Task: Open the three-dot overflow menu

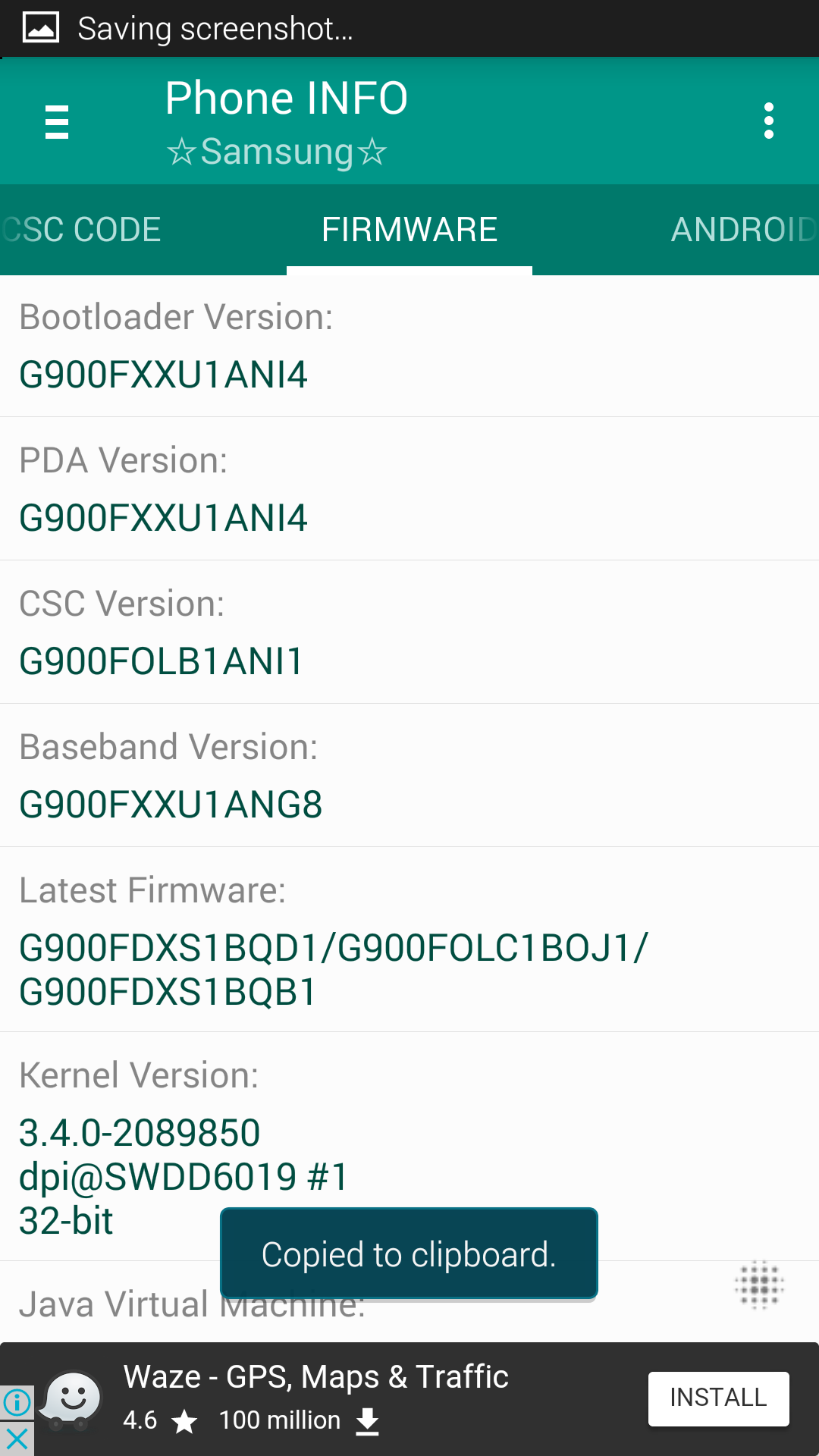Action: (x=769, y=121)
